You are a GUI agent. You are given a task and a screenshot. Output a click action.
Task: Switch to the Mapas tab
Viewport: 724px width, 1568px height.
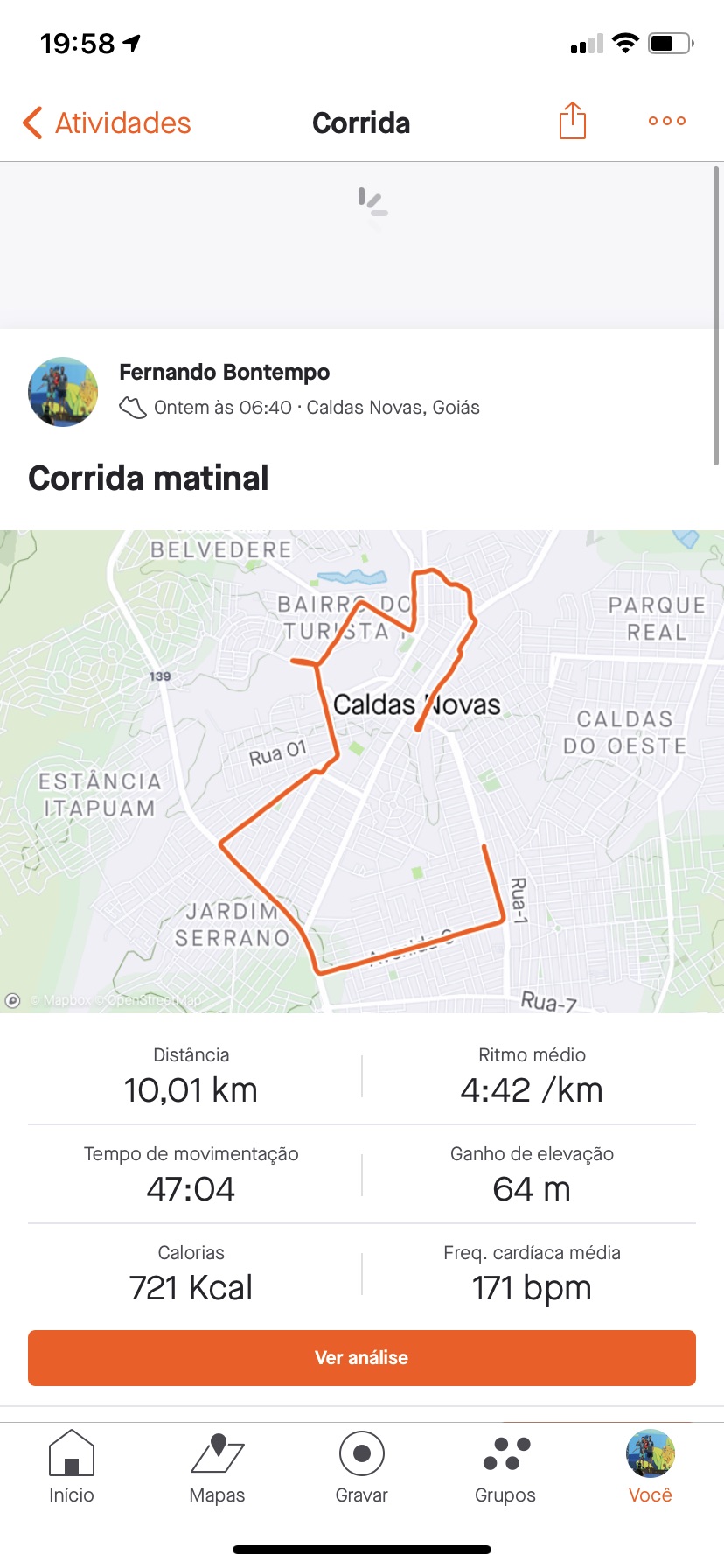coord(217,1467)
